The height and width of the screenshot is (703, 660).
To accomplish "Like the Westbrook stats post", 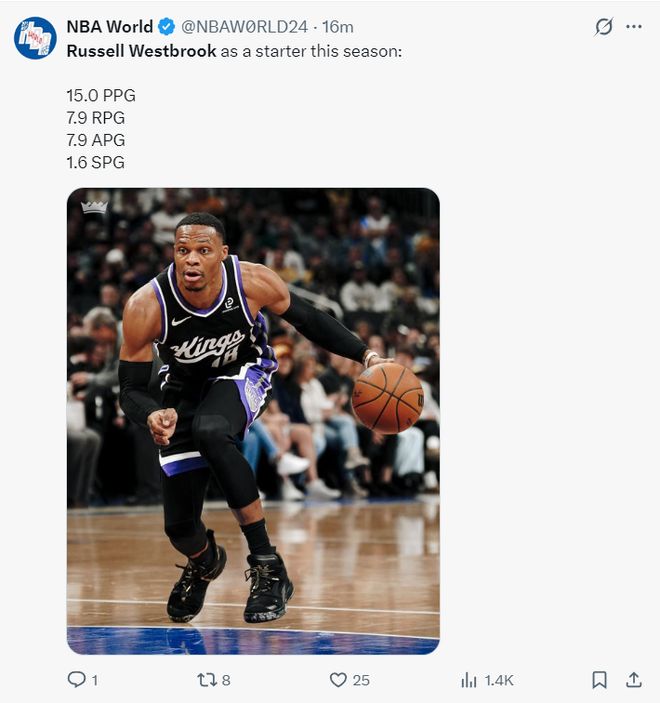I will 338,680.
